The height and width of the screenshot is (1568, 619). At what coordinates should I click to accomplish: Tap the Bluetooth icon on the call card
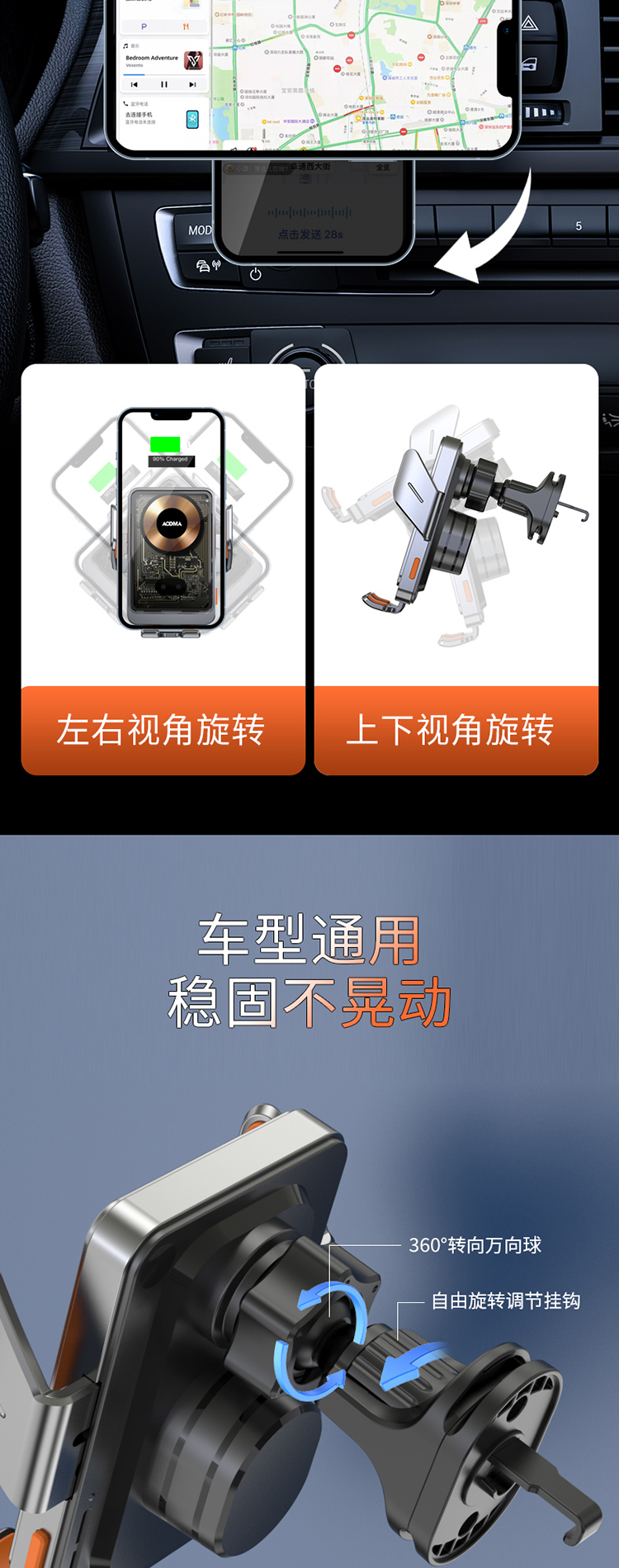(x=192, y=120)
